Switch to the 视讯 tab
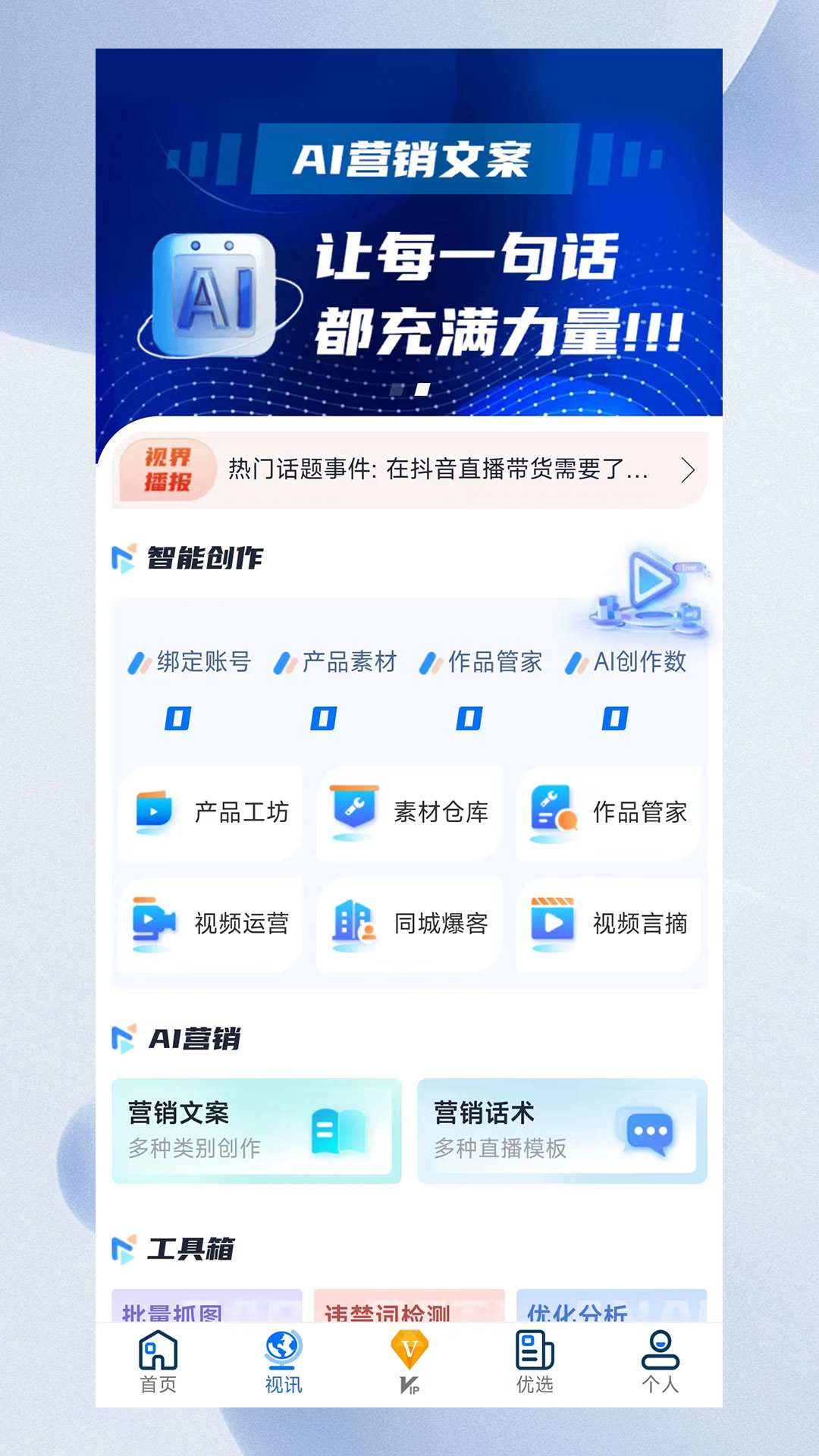The width and height of the screenshot is (819, 1456). coord(284,1363)
